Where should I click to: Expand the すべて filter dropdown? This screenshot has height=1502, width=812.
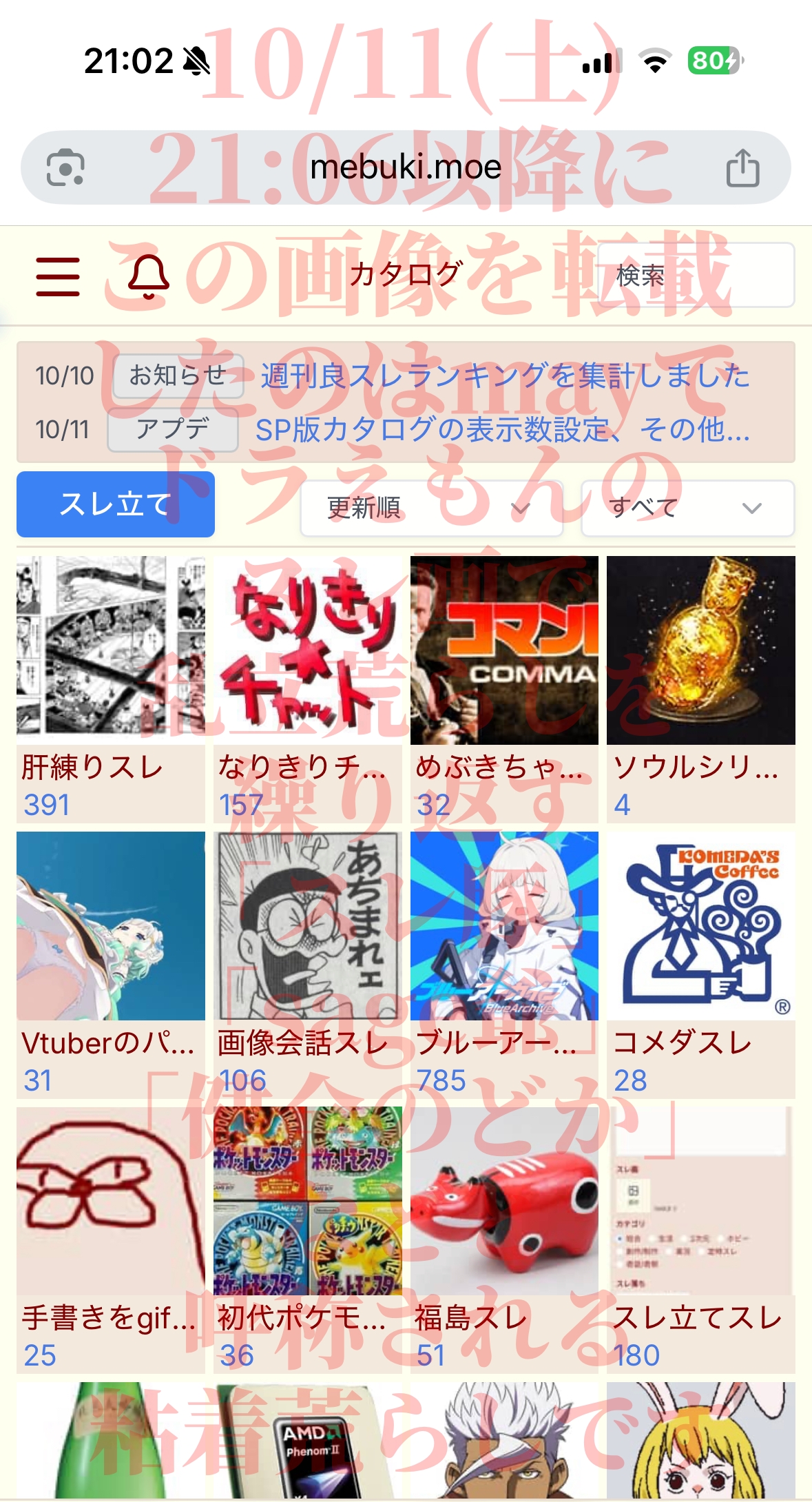[x=687, y=508]
